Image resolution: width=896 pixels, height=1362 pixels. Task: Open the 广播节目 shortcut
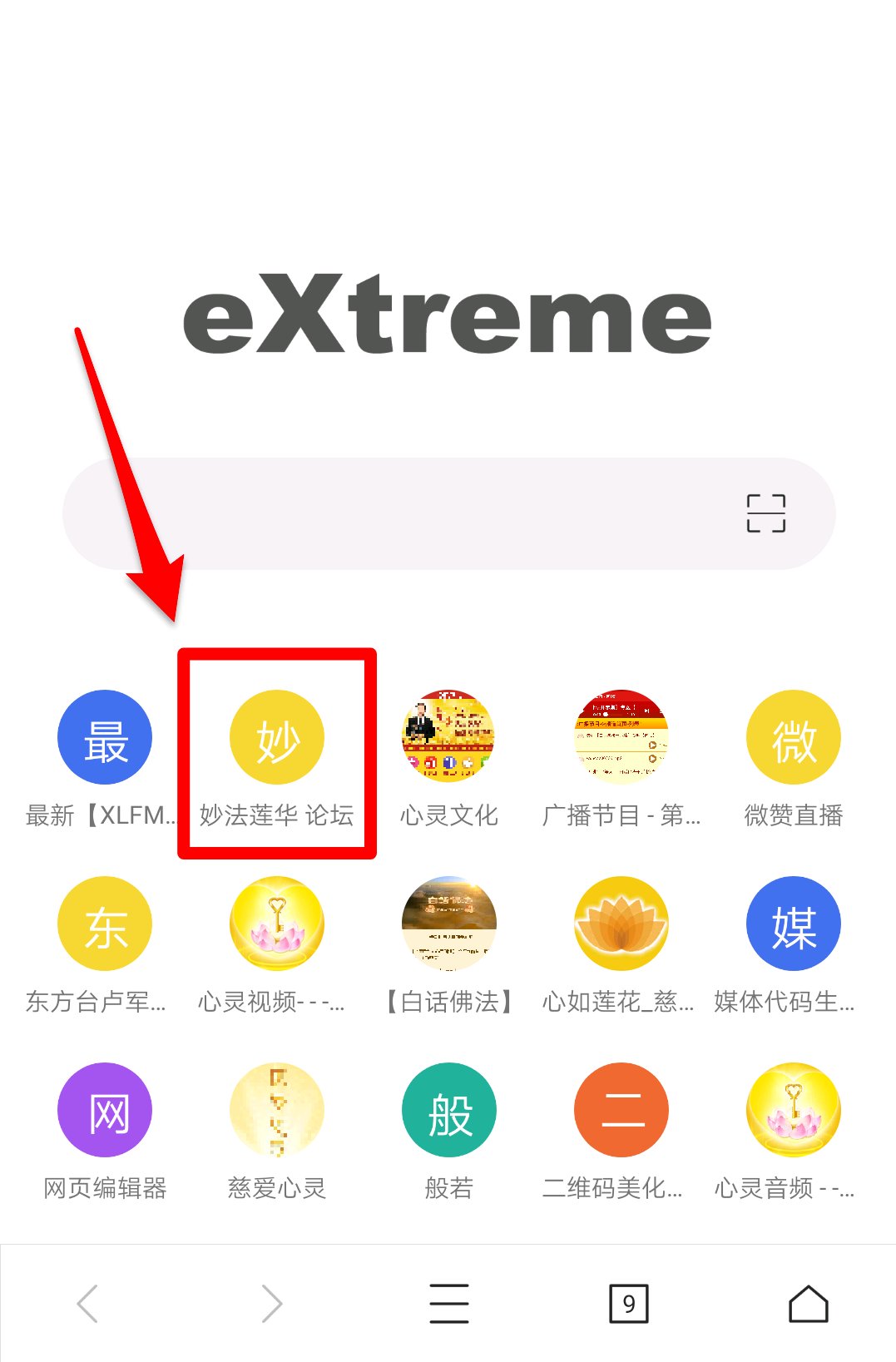(x=621, y=738)
